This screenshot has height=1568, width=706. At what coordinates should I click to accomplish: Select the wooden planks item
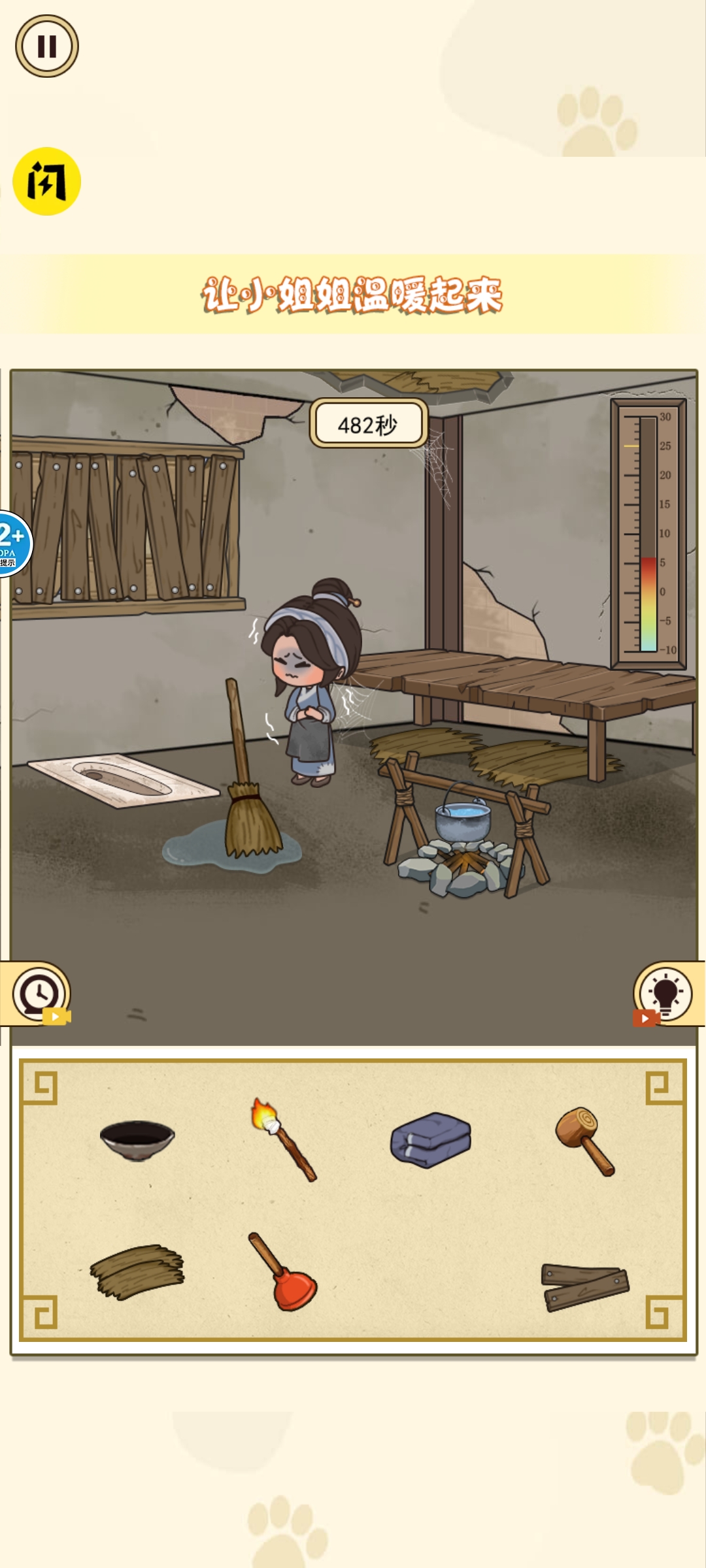pos(585,1286)
